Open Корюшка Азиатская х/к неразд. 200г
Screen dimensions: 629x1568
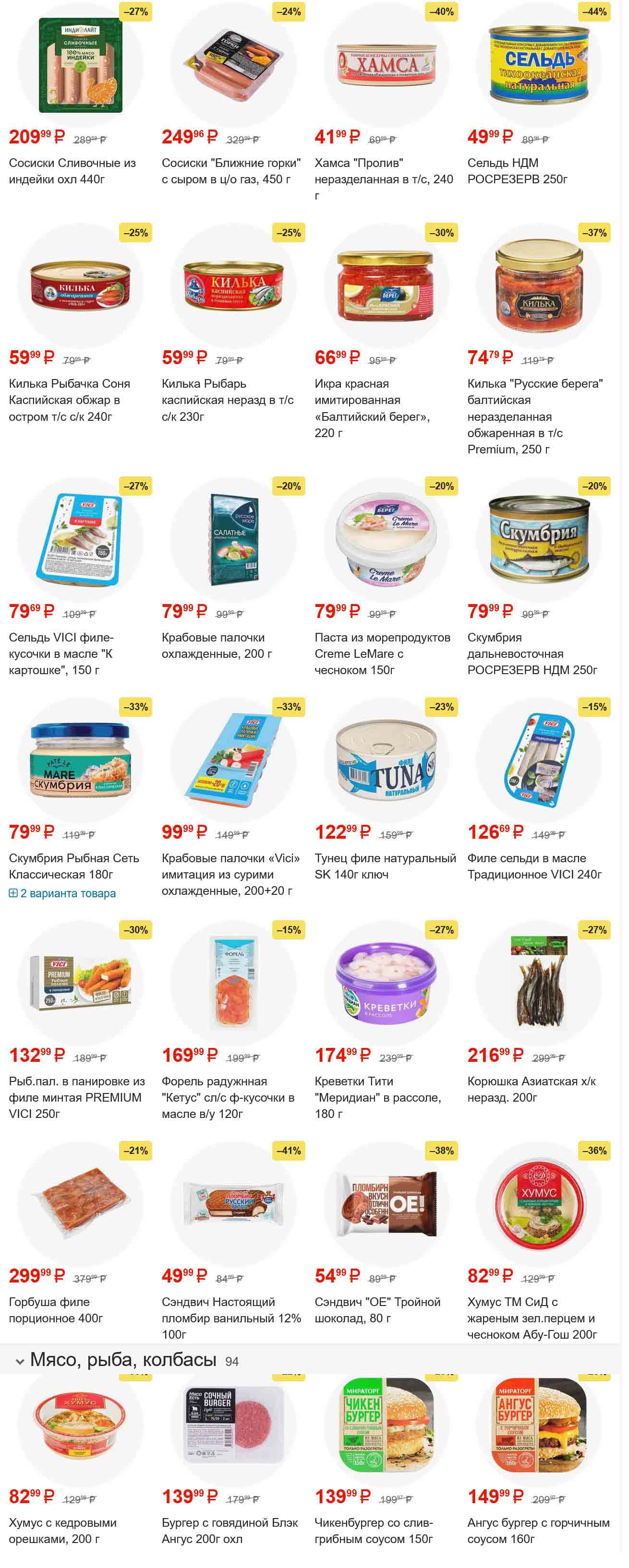coord(531,1089)
